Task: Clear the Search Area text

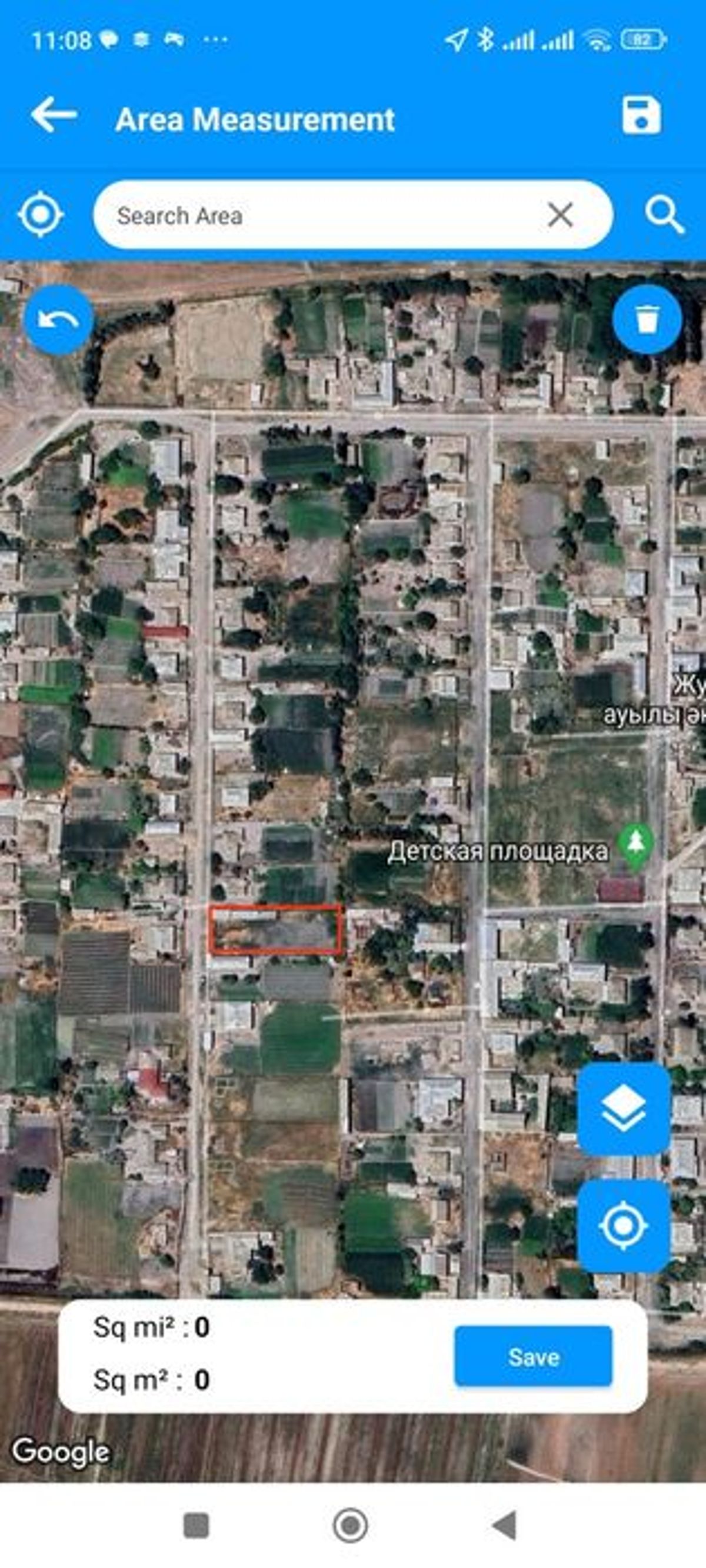Action: (x=560, y=215)
